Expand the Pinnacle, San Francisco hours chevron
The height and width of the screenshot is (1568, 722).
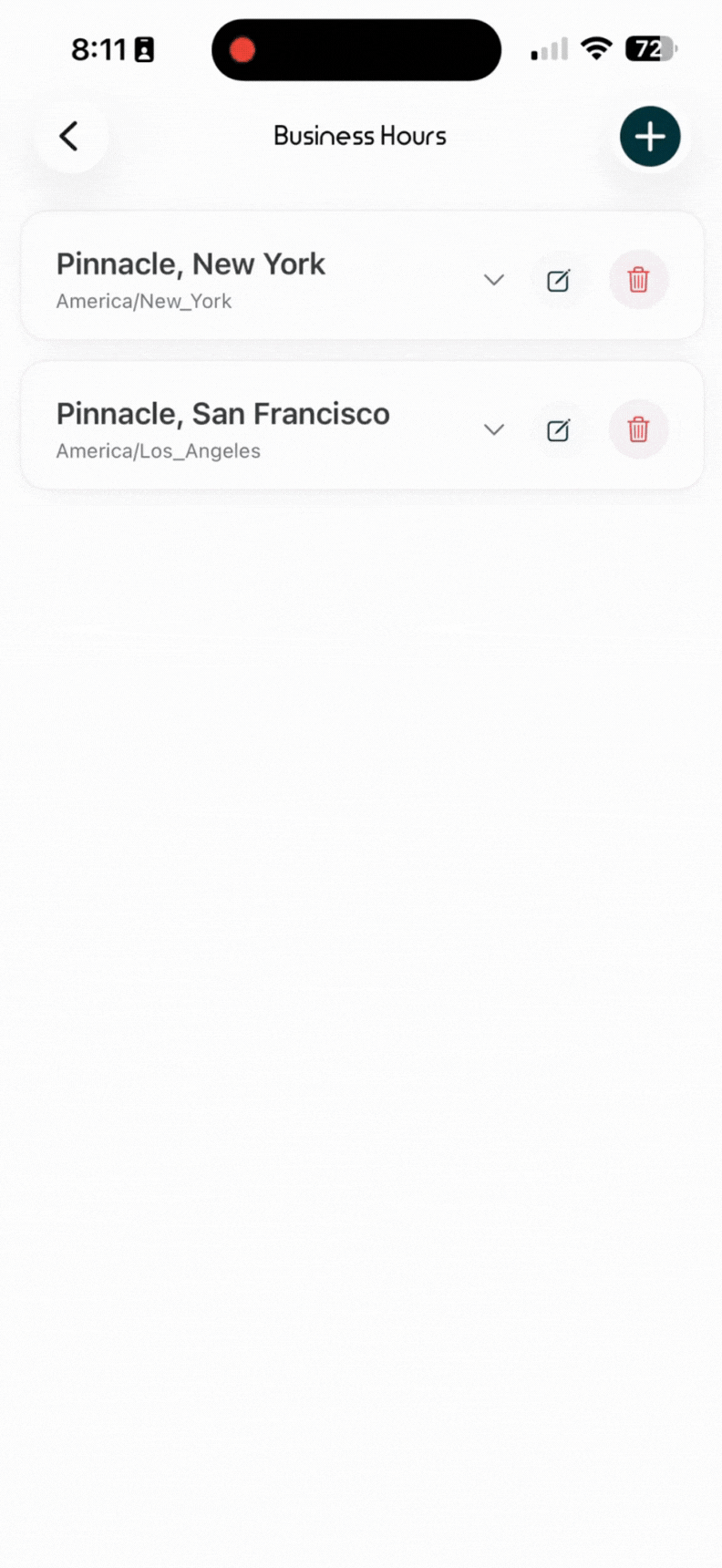point(493,429)
